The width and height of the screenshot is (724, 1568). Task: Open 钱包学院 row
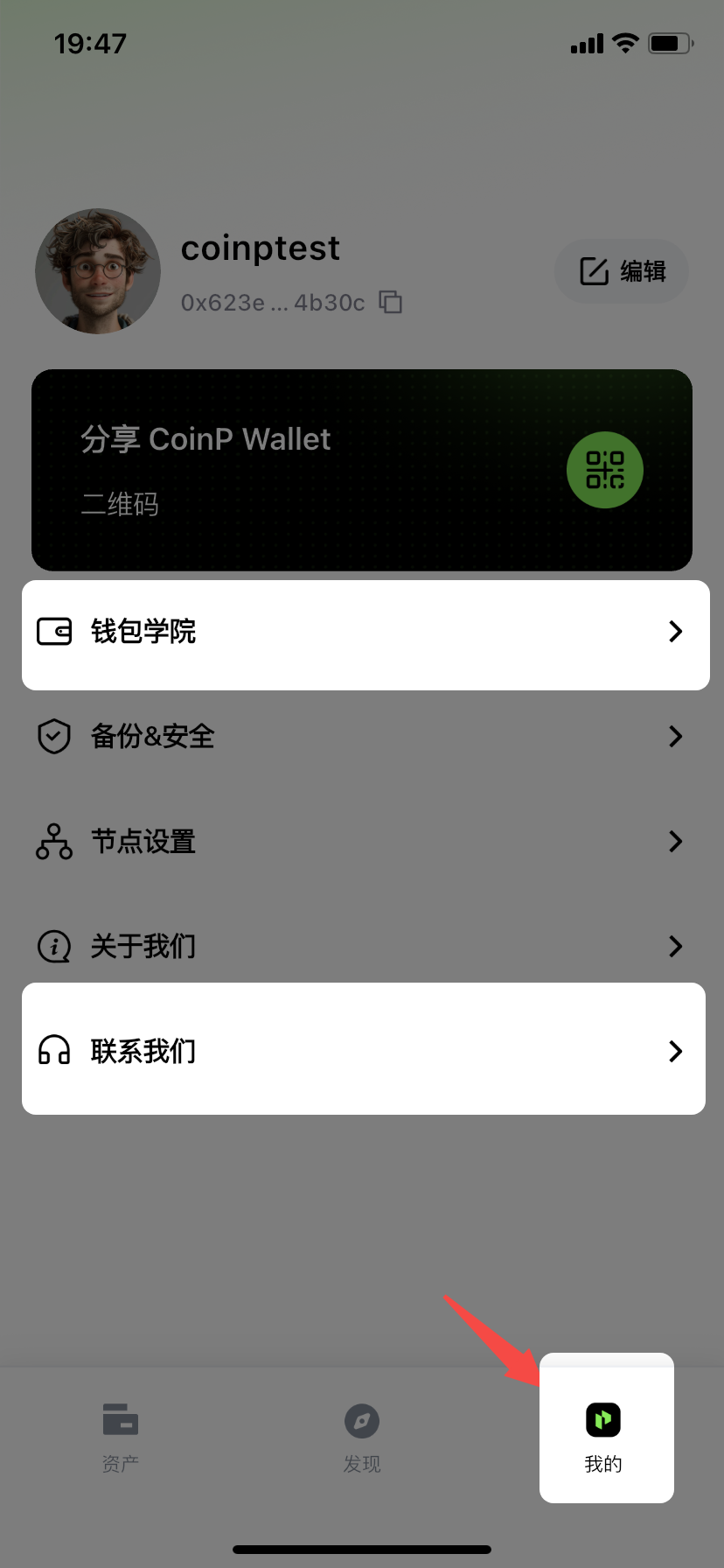(364, 632)
